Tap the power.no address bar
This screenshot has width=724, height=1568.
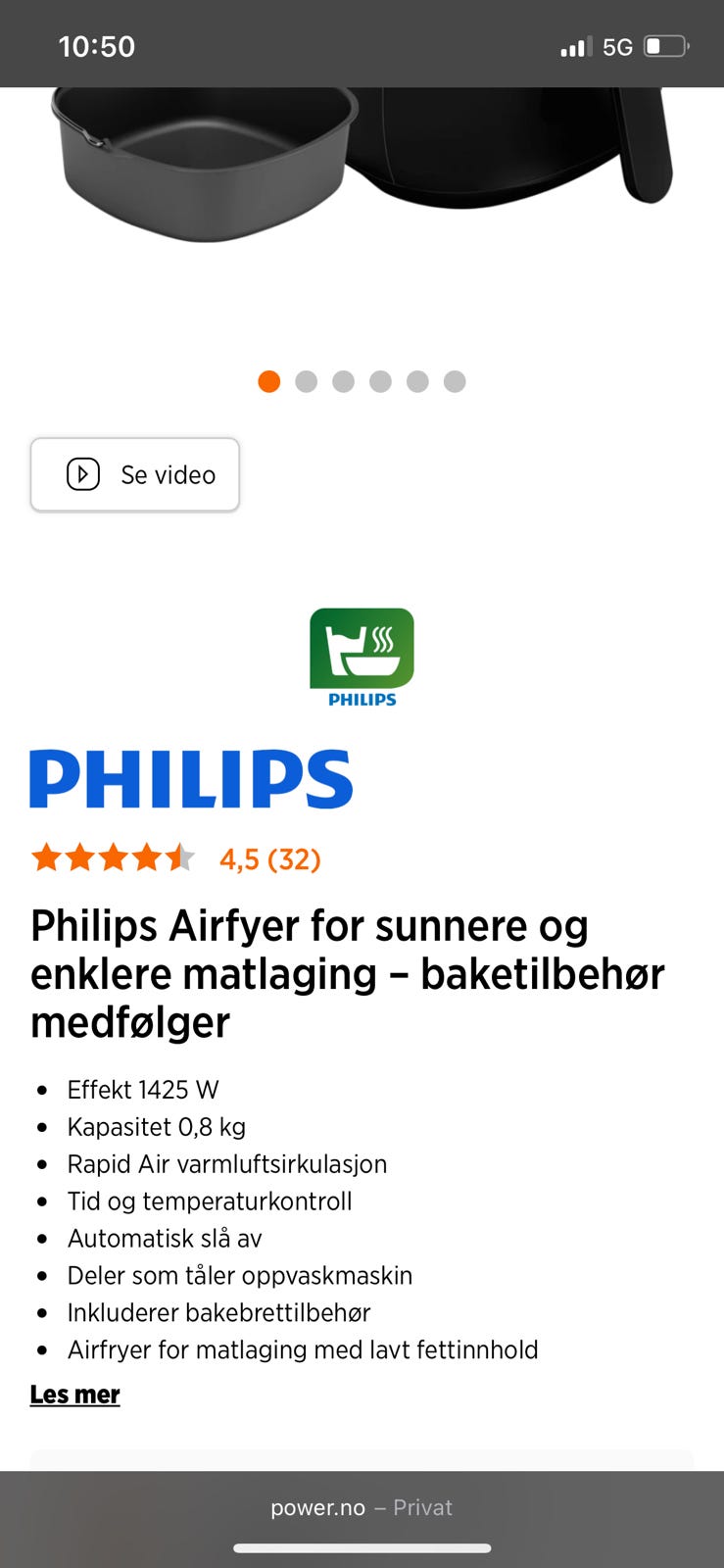tap(316, 1506)
